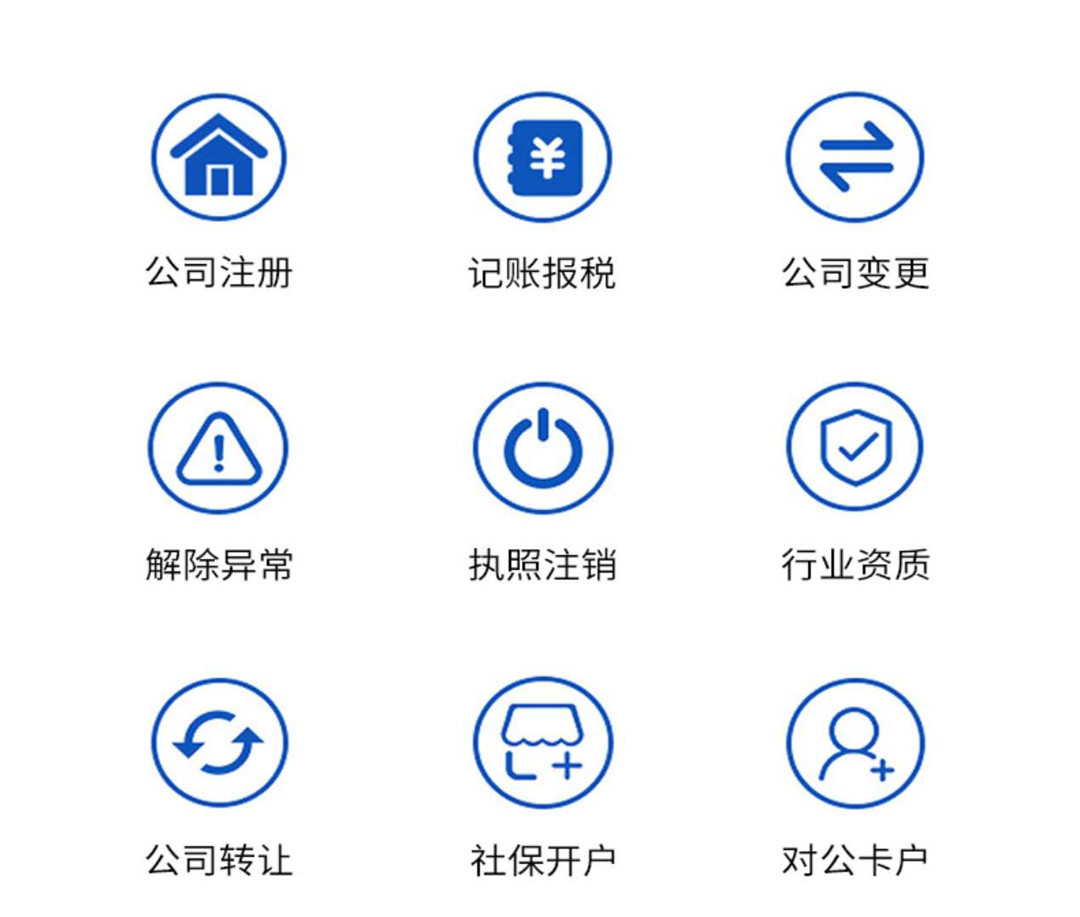Viewport: 1080px width, 917px height.
Task: Open 执照注销 service
Action: pos(542,448)
